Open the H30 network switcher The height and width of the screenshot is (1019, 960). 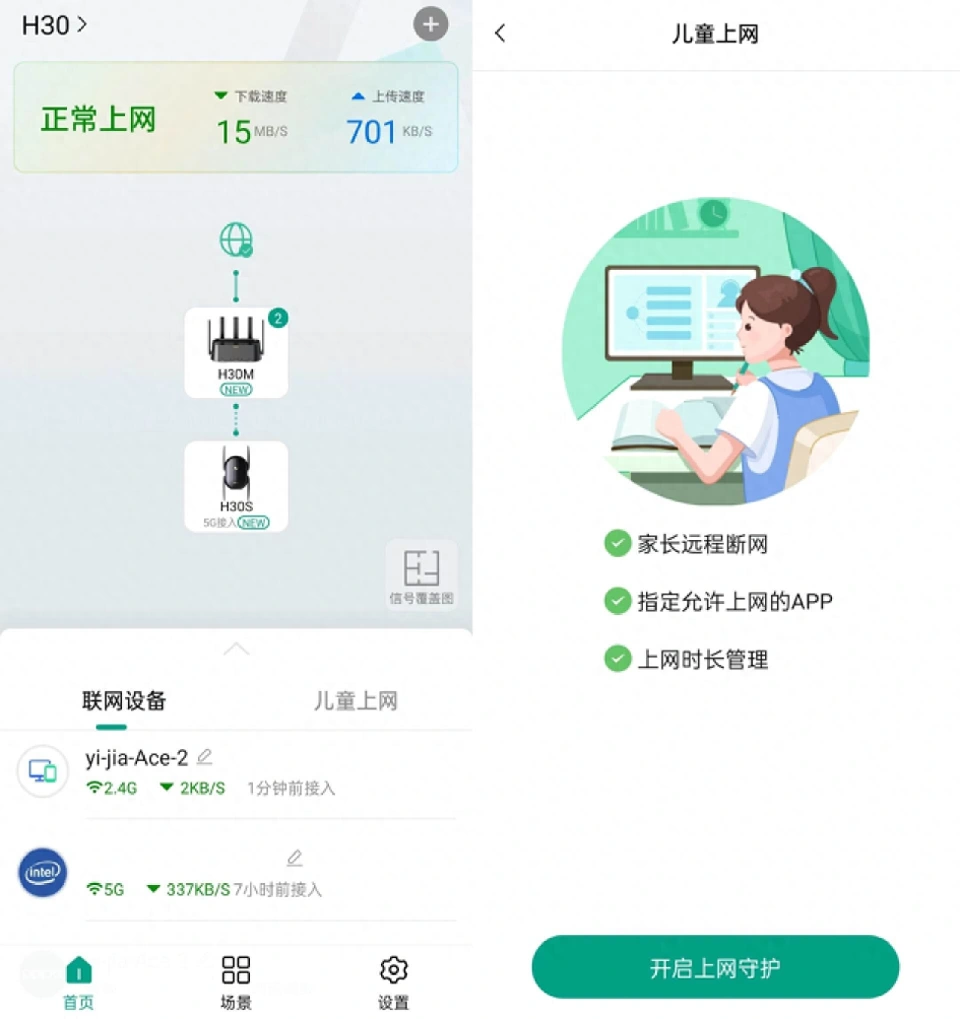click(54, 25)
